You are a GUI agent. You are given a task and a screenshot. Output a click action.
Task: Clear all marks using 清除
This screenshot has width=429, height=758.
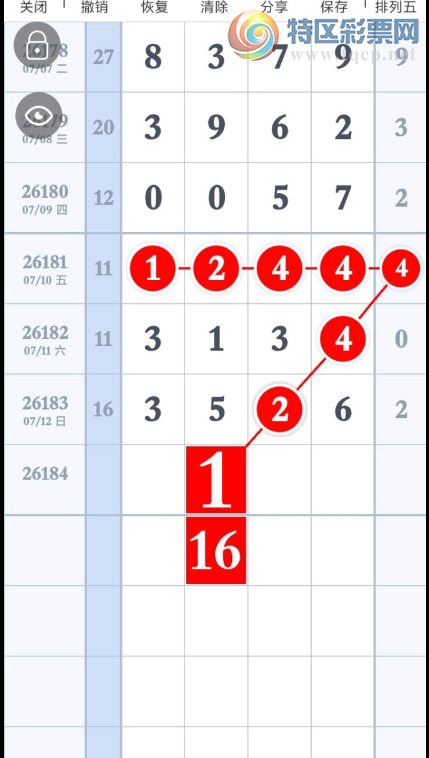[x=214, y=7]
